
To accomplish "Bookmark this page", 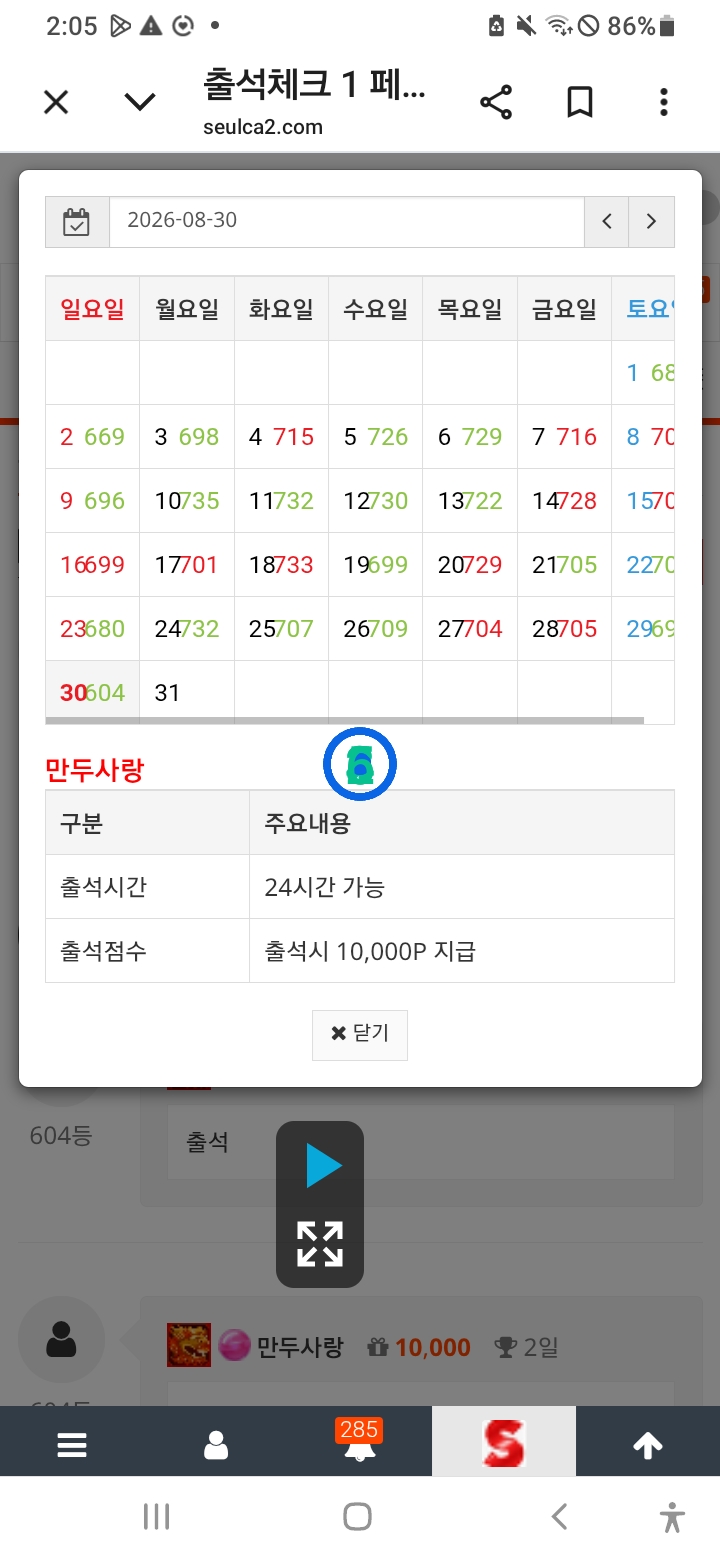I will click(580, 102).
